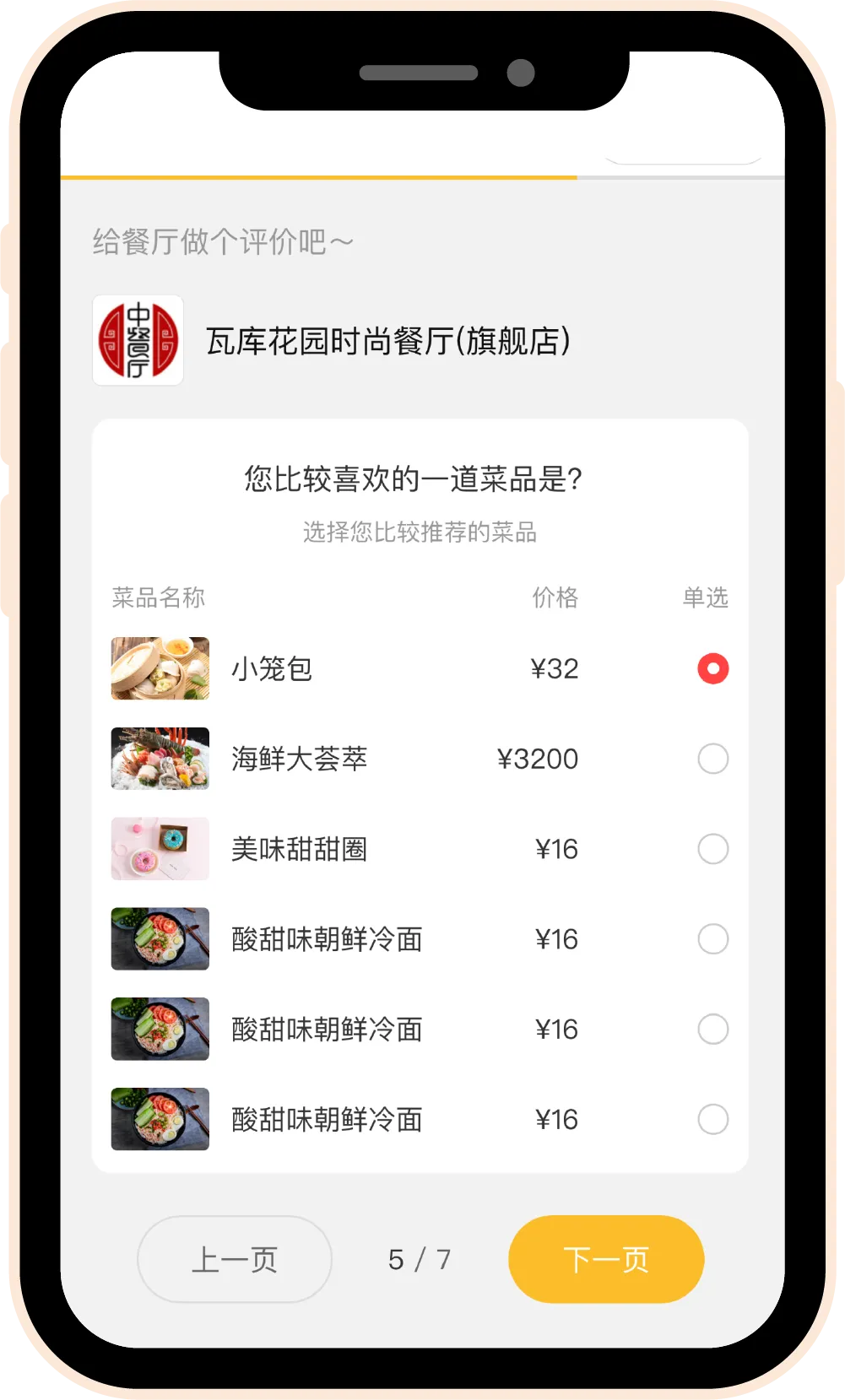845x1400 pixels.
Task: Tap 下一页 to continue
Action: (606, 1259)
